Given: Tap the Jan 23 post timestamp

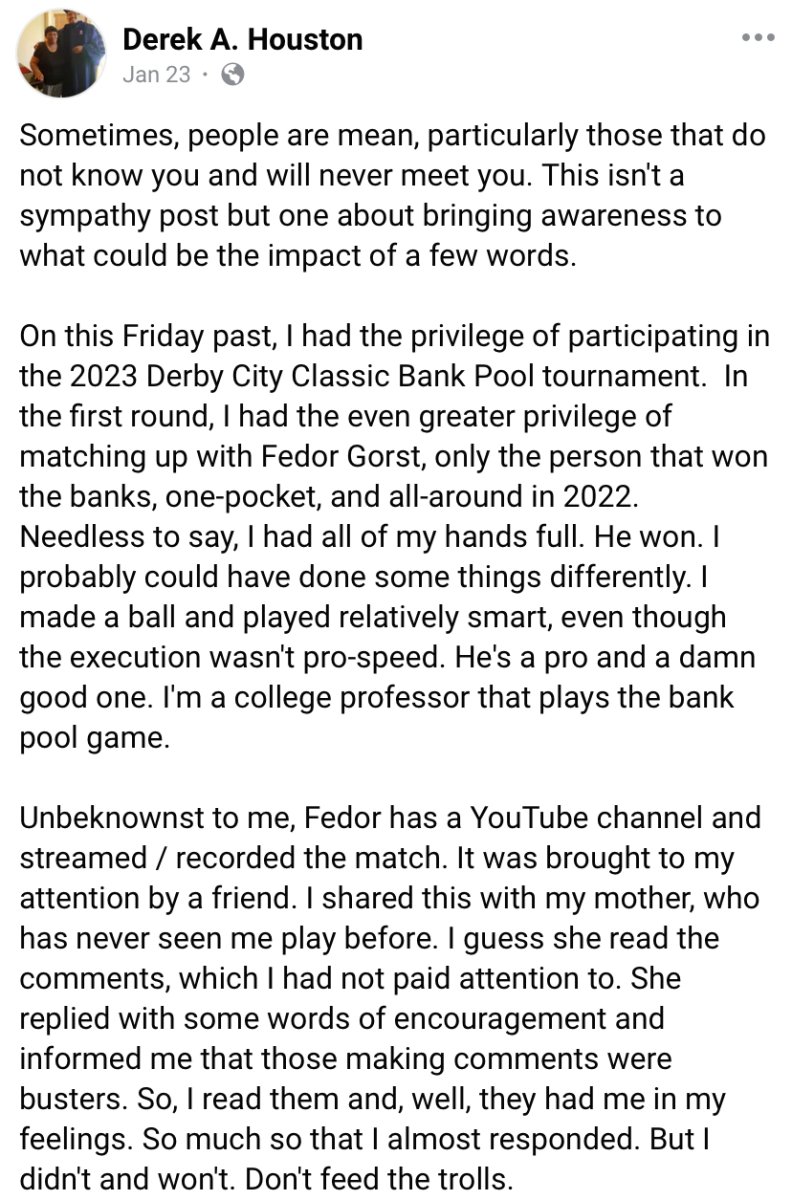Looking at the screenshot, I should coord(155,74).
